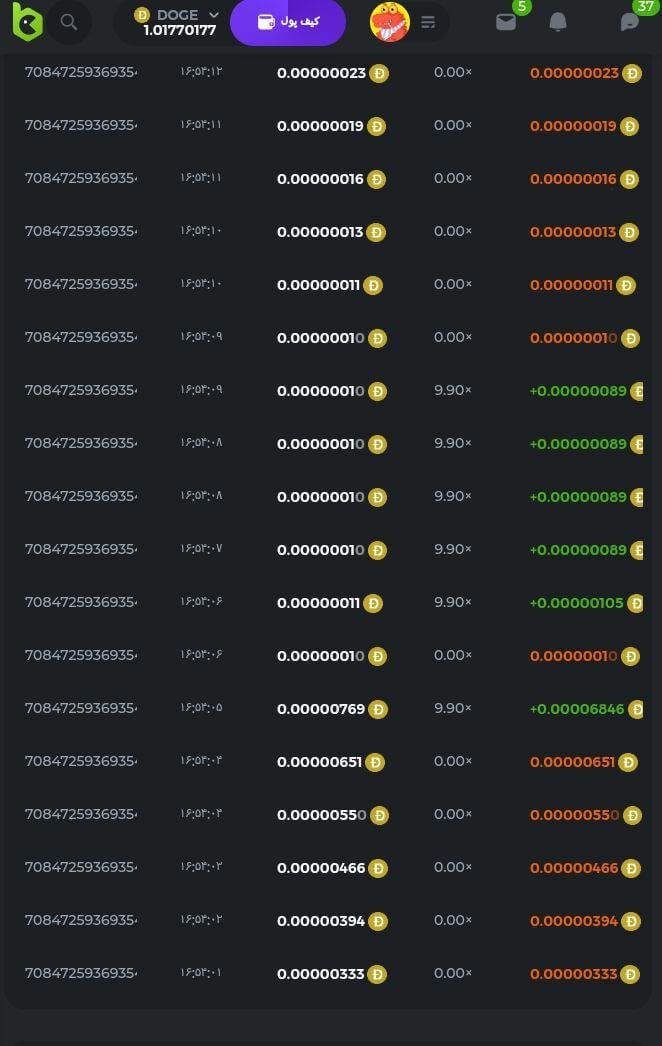Image resolution: width=662 pixels, height=1046 pixels.
Task: Open the BC.Game home logo
Action: (27, 22)
